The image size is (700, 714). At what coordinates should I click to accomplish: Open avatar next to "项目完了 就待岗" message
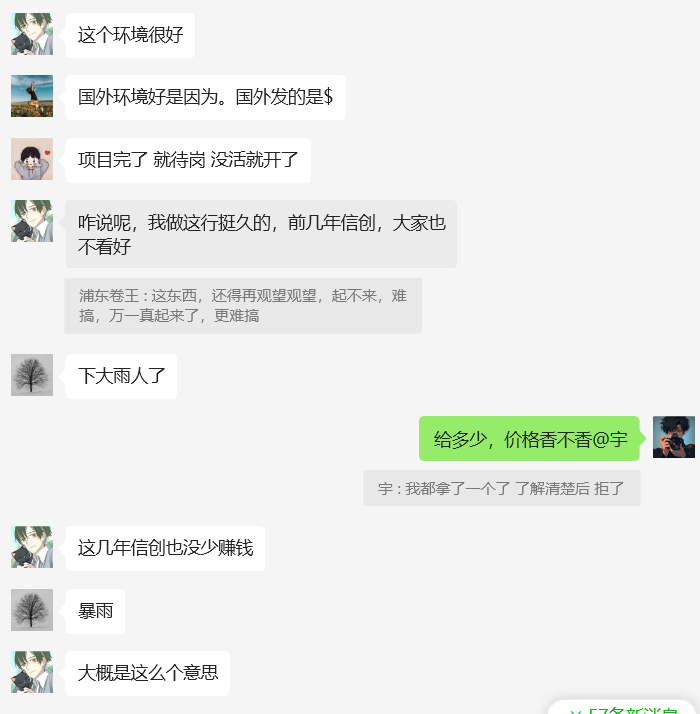[31, 159]
